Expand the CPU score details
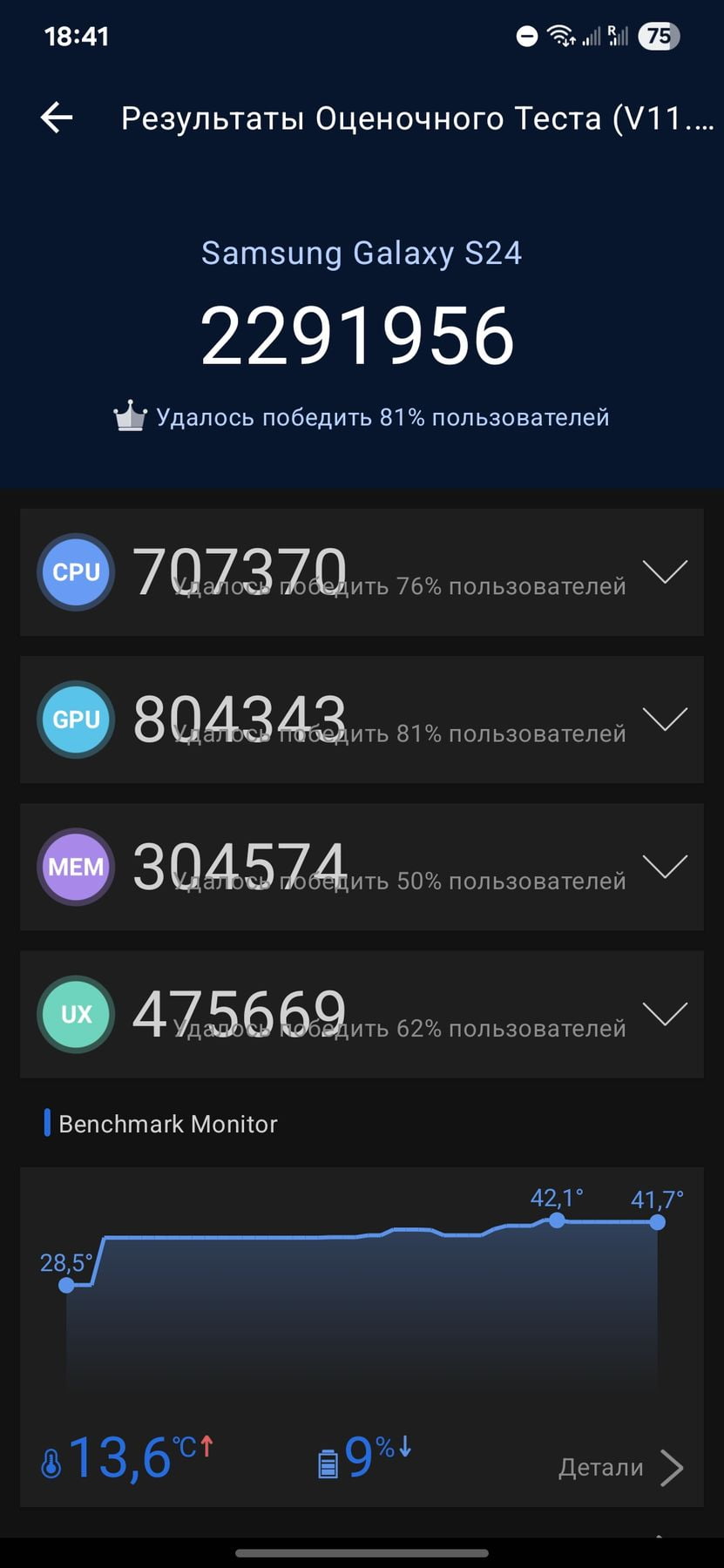 pyautogui.click(x=665, y=571)
